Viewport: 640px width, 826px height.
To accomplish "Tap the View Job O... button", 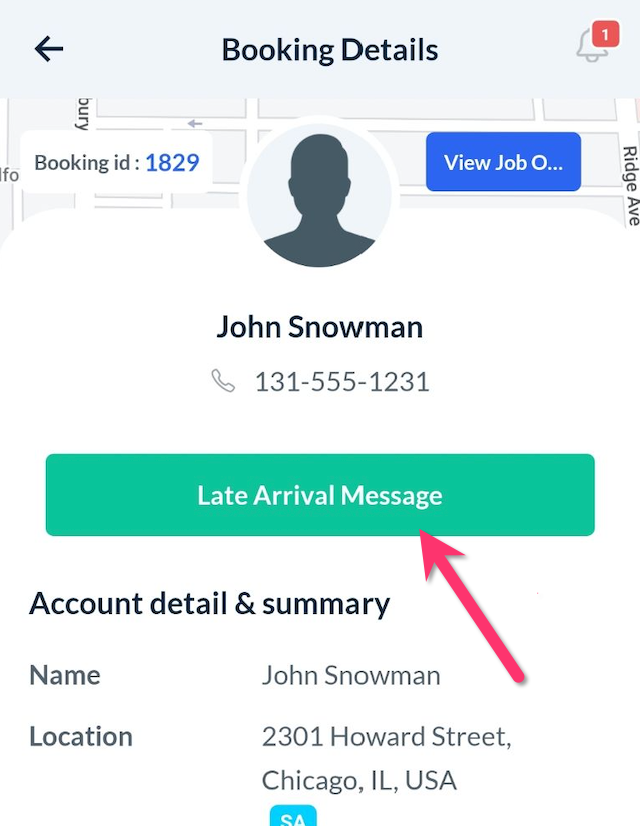I will 503,162.
